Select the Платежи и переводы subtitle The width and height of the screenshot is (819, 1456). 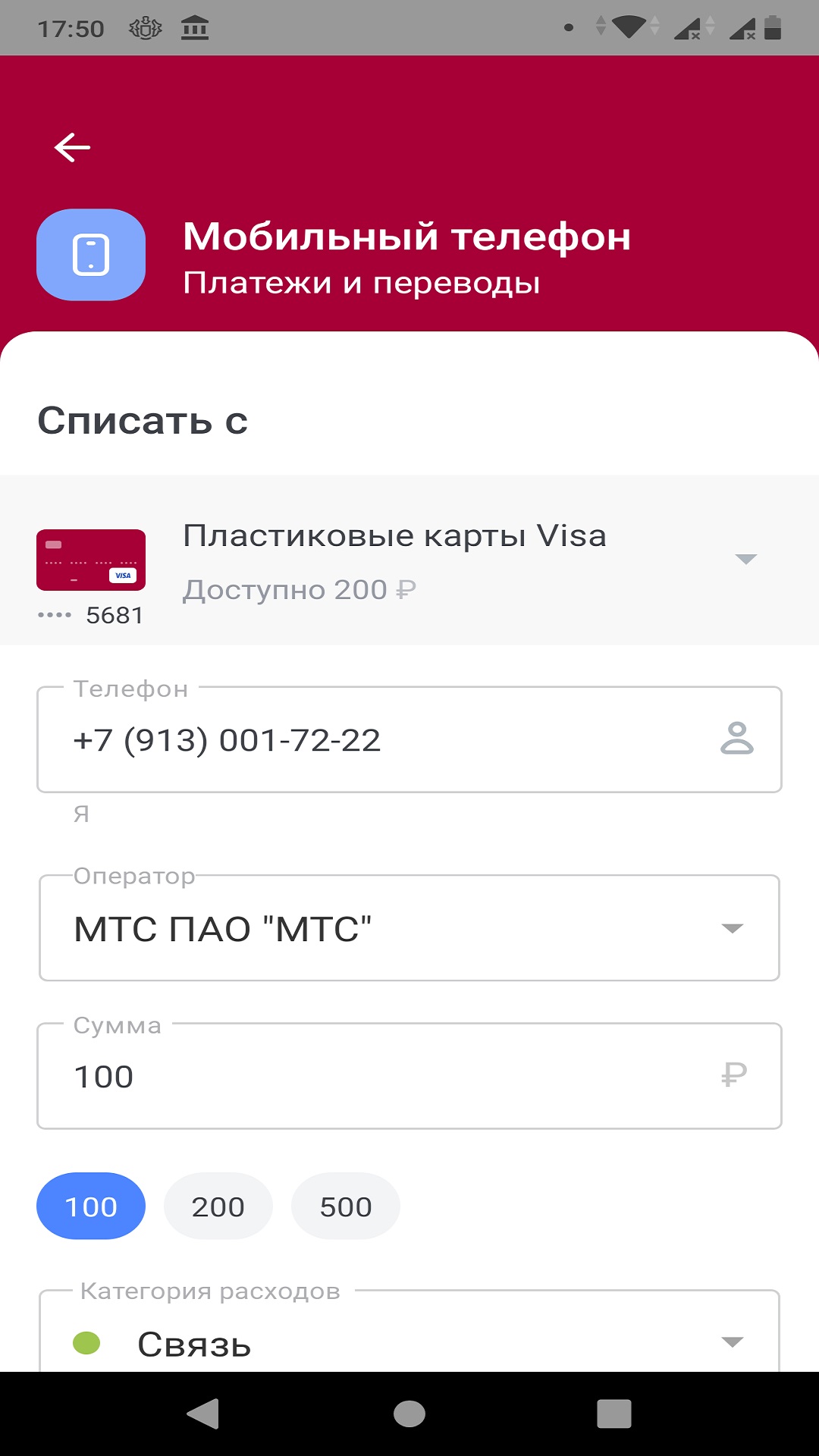point(360,284)
